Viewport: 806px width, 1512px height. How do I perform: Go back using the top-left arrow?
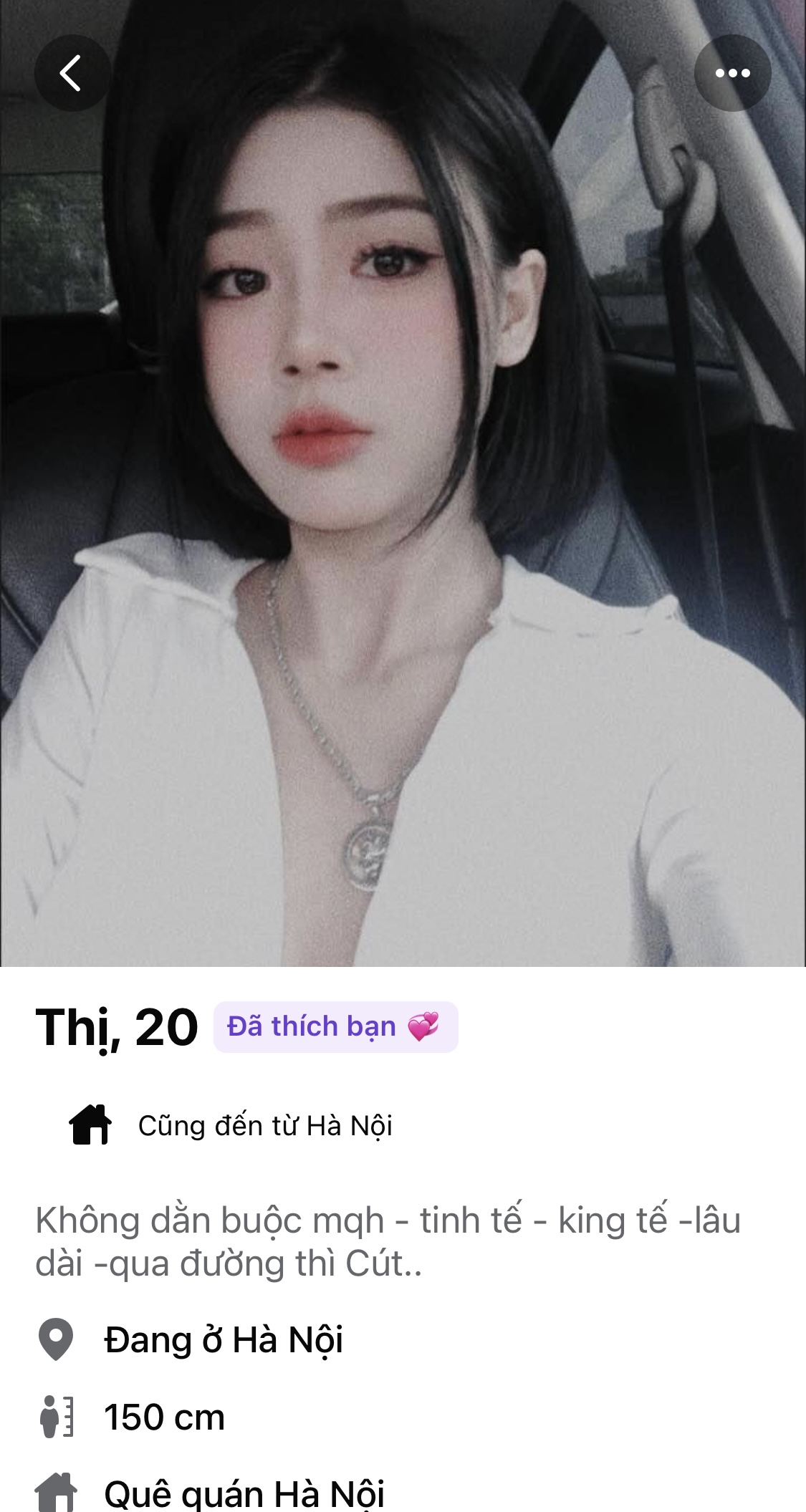(x=72, y=73)
